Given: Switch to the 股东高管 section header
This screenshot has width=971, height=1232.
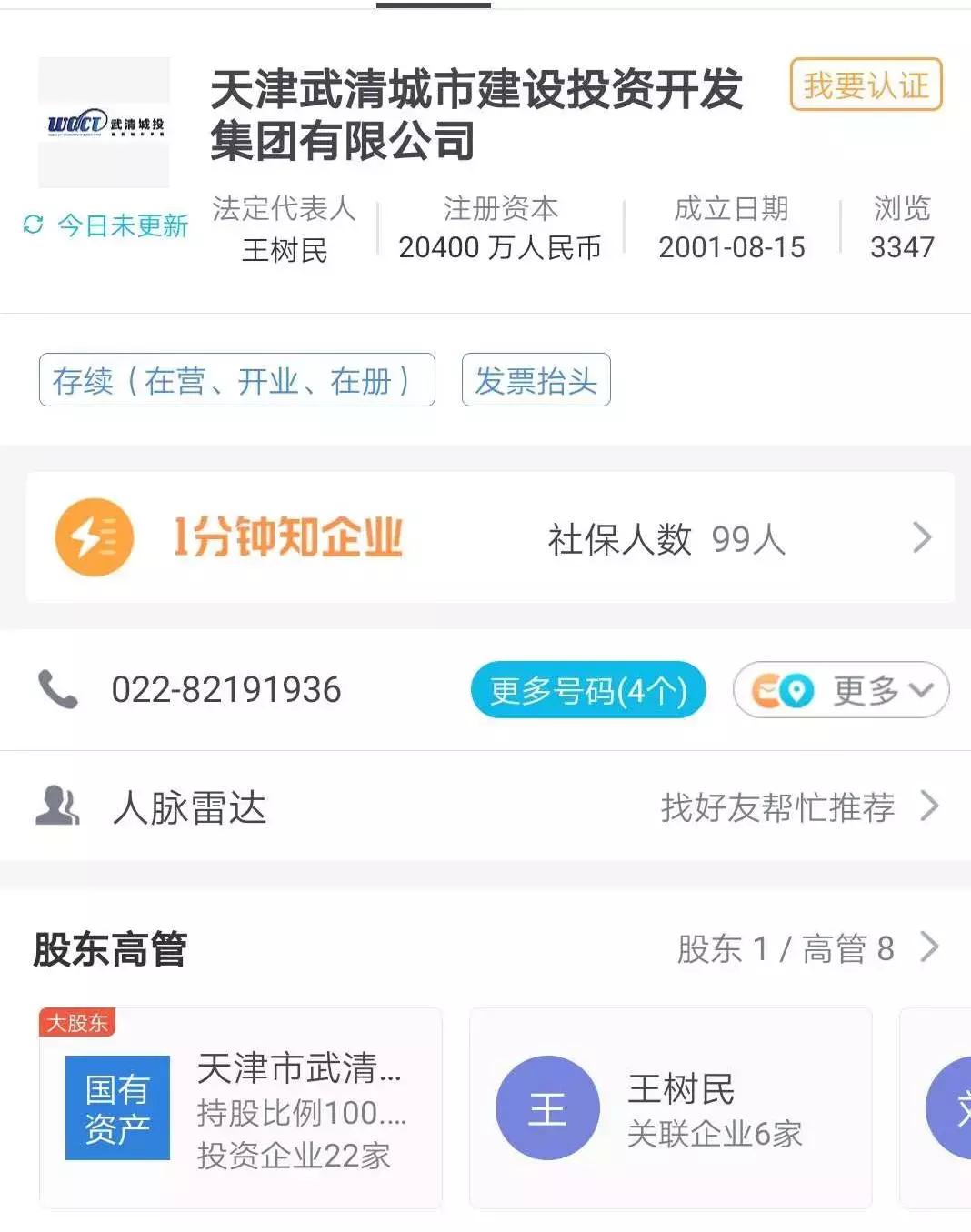Looking at the screenshot, I should 109,948.
